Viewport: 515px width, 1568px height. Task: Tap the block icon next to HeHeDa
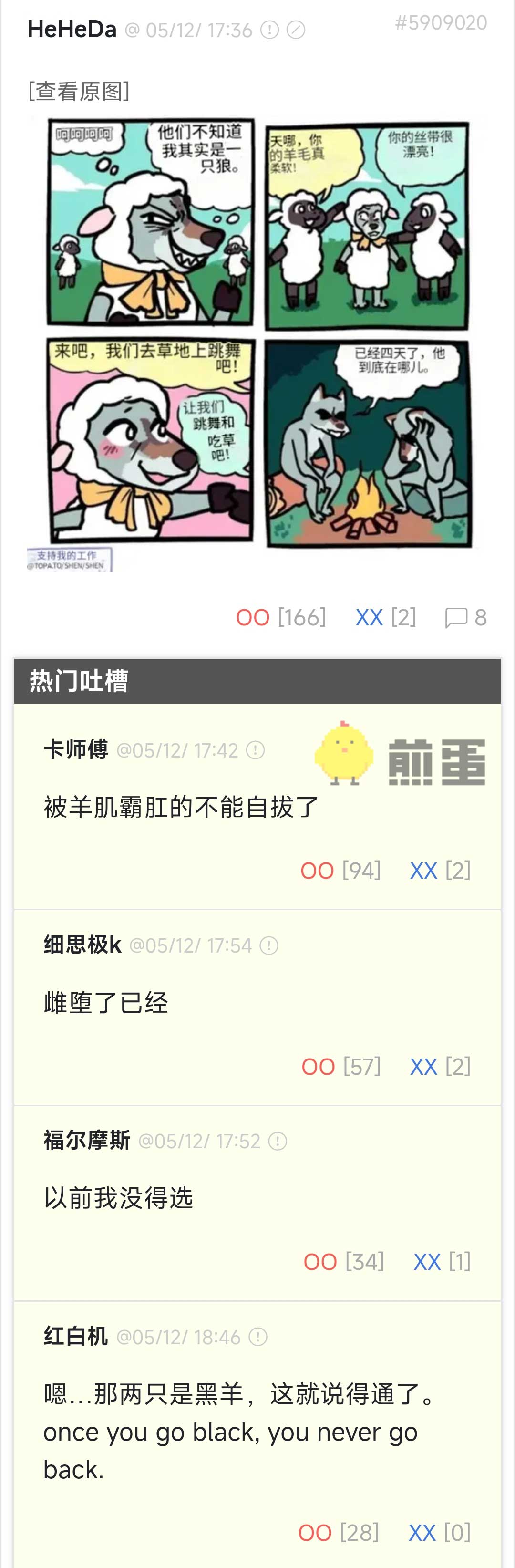296,30
